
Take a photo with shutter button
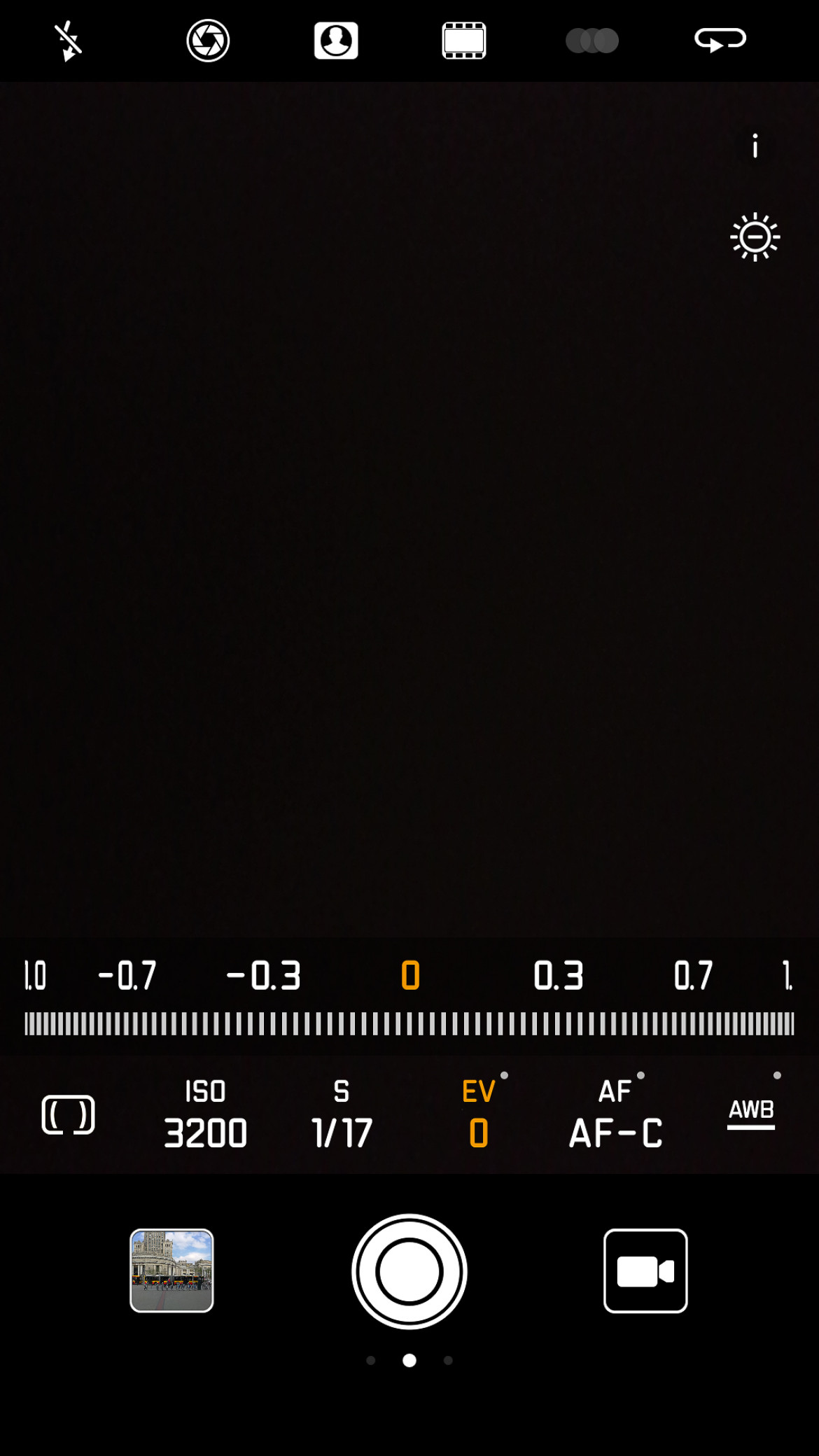pos(409,1271)
